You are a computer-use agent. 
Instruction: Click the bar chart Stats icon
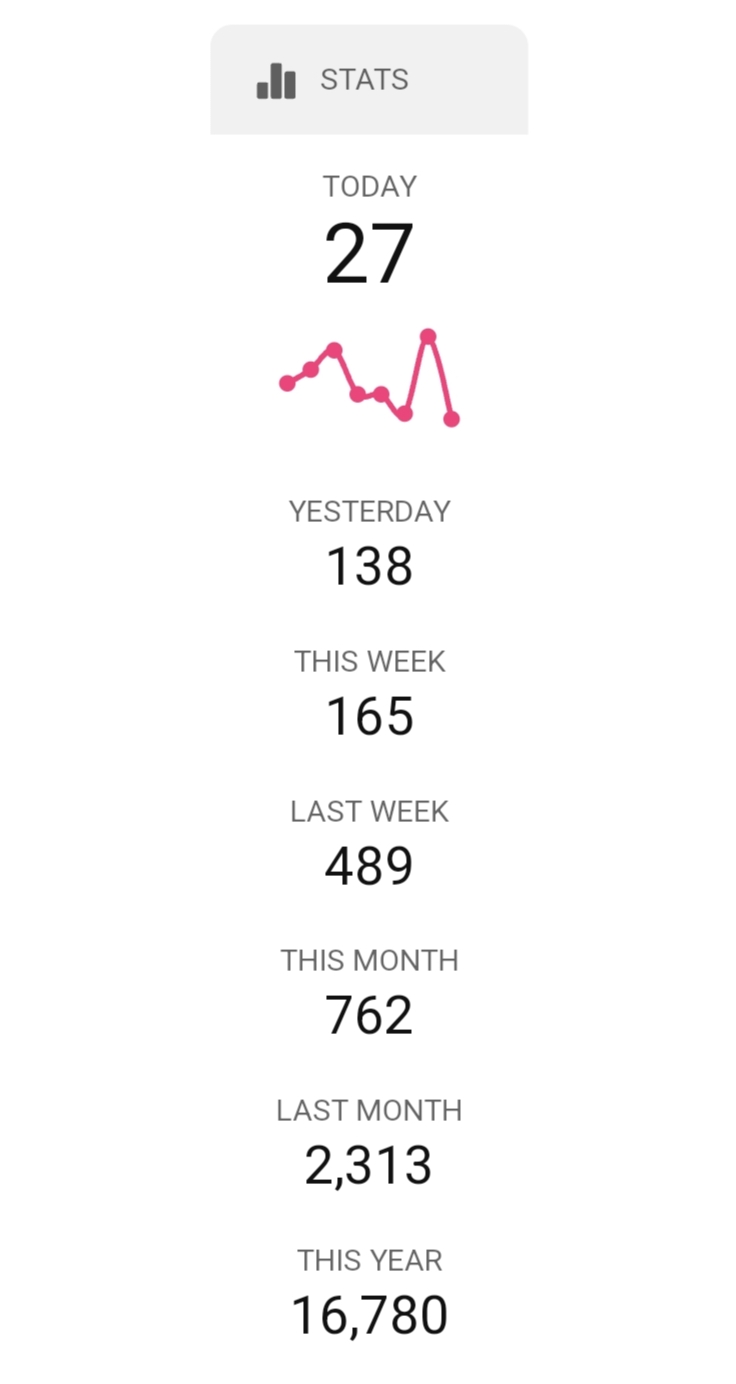tap(276, 80)
